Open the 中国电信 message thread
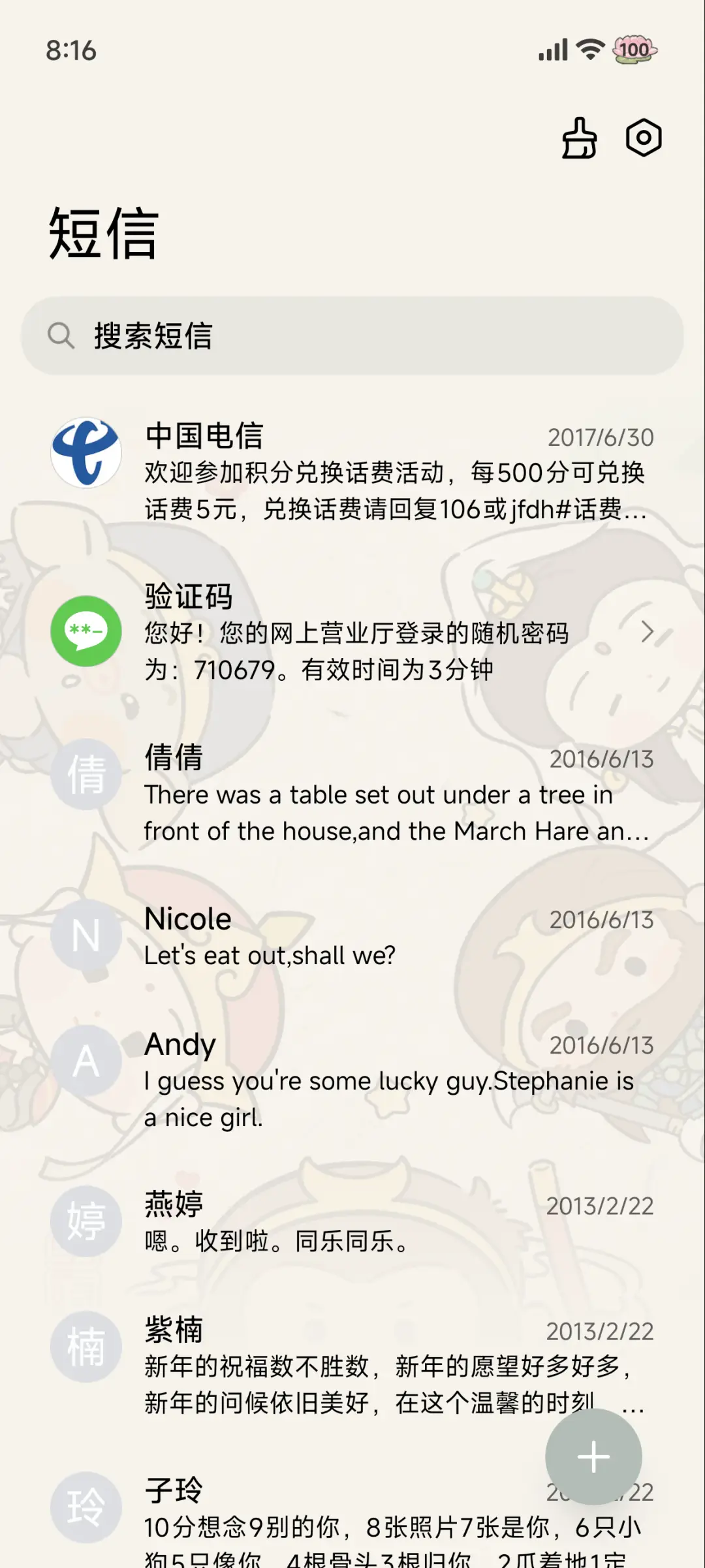 click(x=352, y=471)
